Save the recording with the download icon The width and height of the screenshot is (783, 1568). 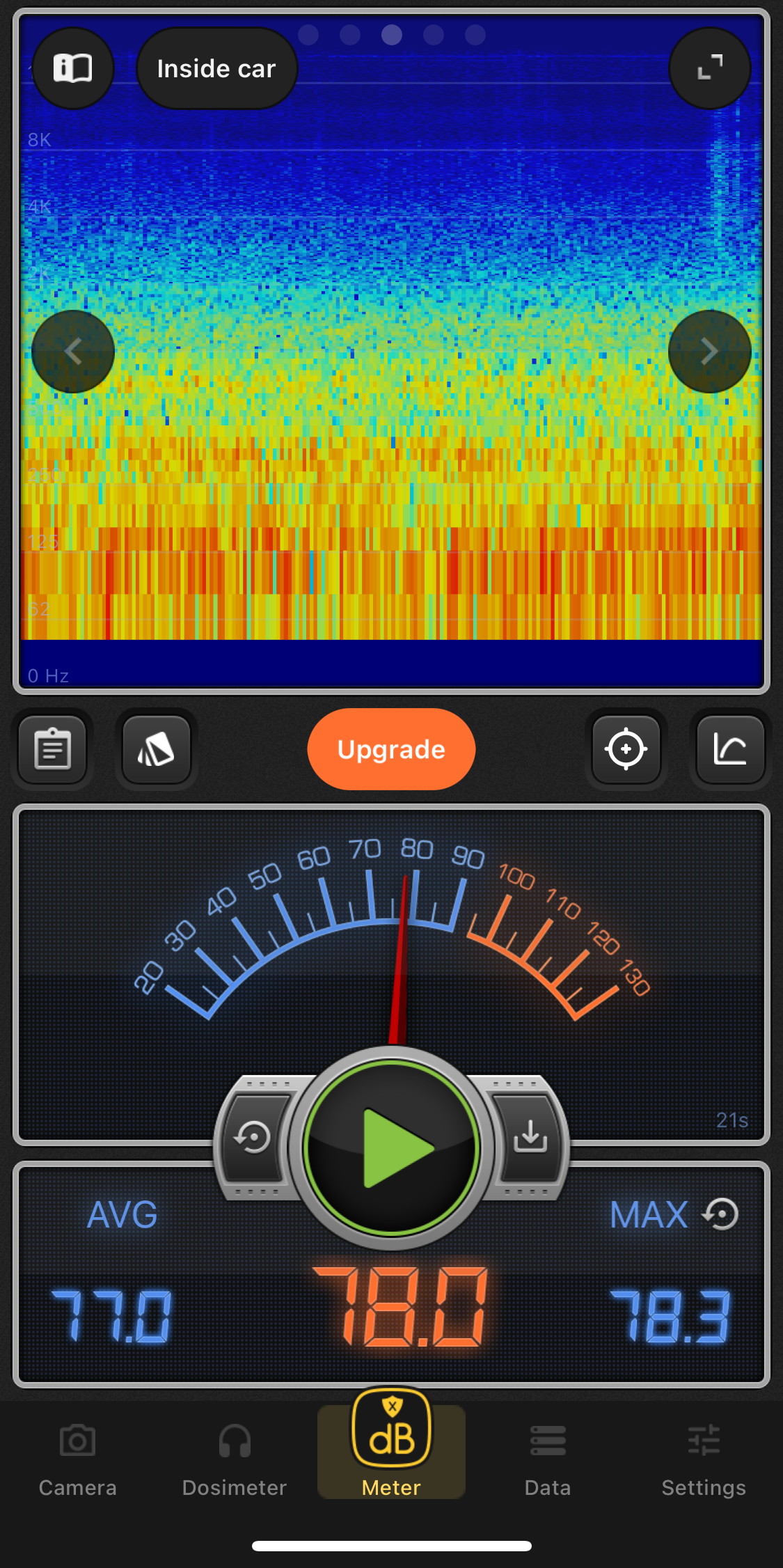pos(530,1137)
